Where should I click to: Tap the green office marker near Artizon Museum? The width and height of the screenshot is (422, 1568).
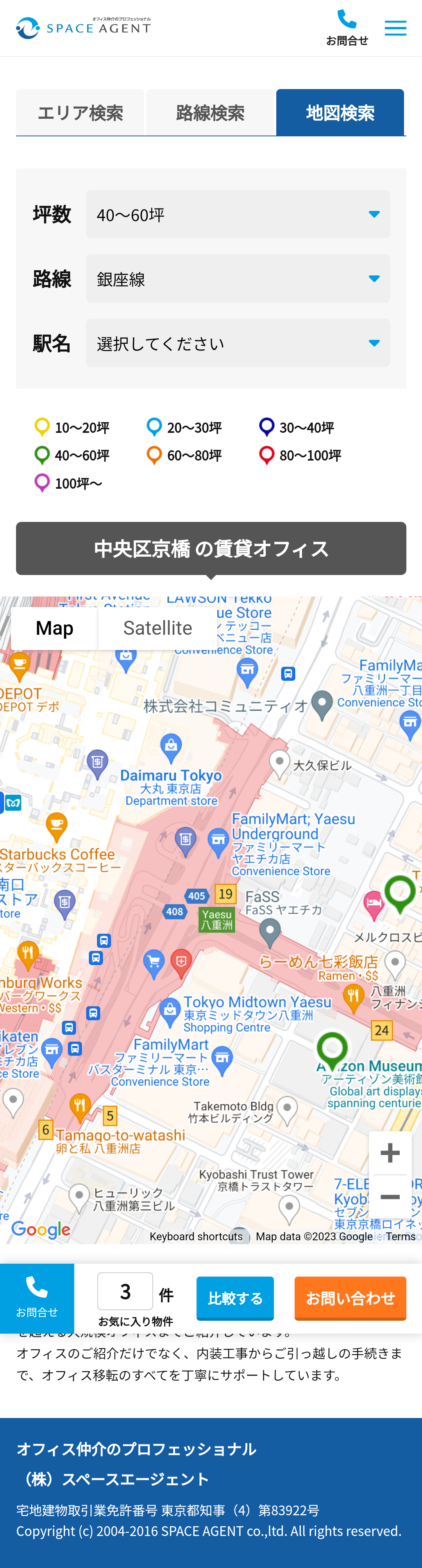click(332, 1048)
